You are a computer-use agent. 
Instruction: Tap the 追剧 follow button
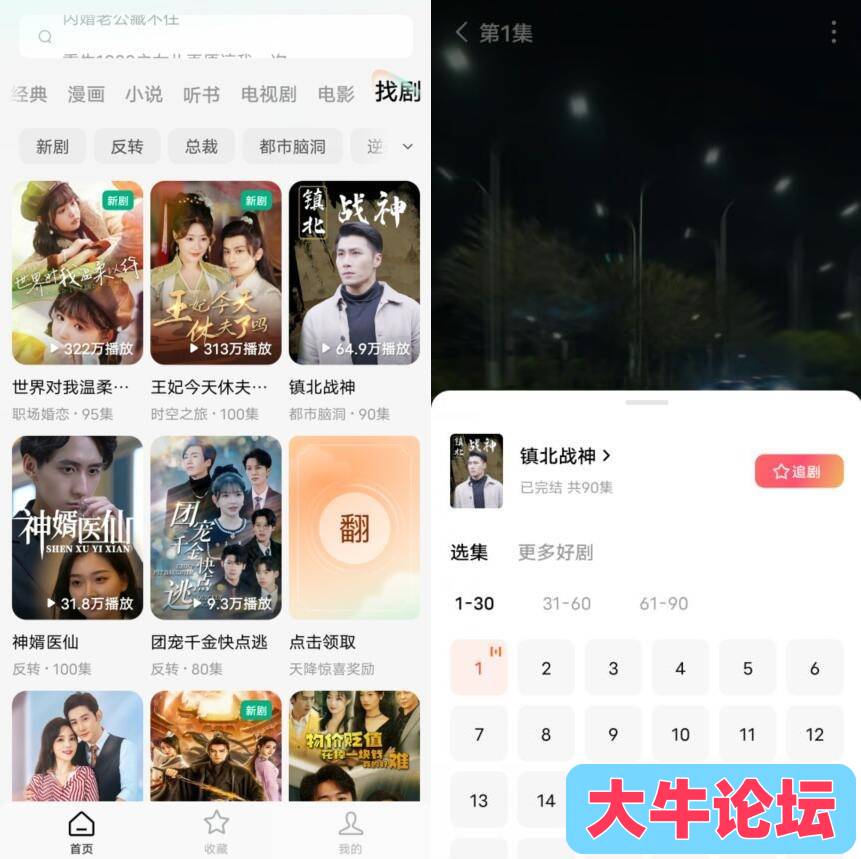coord(798,471)
